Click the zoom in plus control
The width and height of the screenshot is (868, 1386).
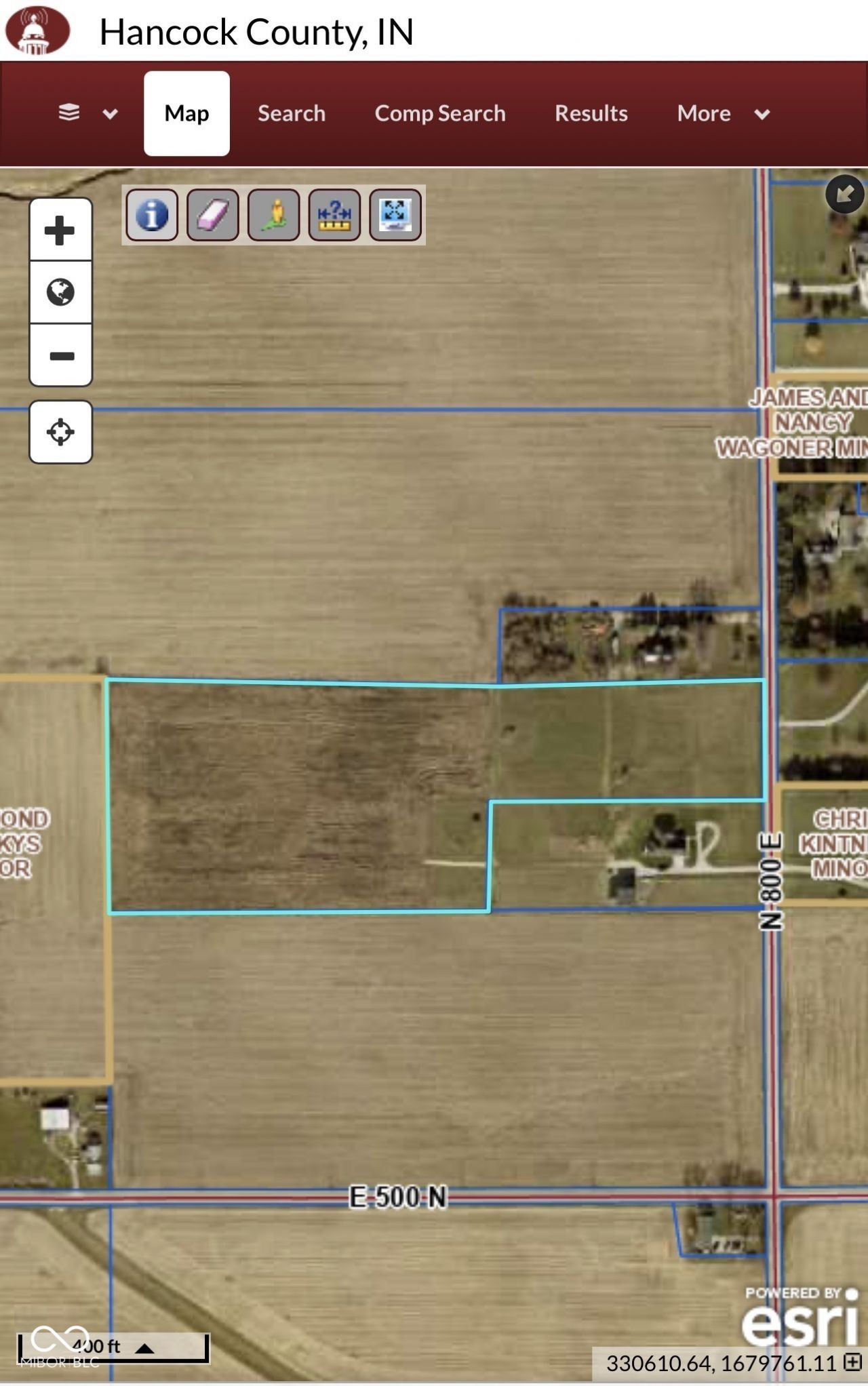pyautogui.click(x=60, y=229)
